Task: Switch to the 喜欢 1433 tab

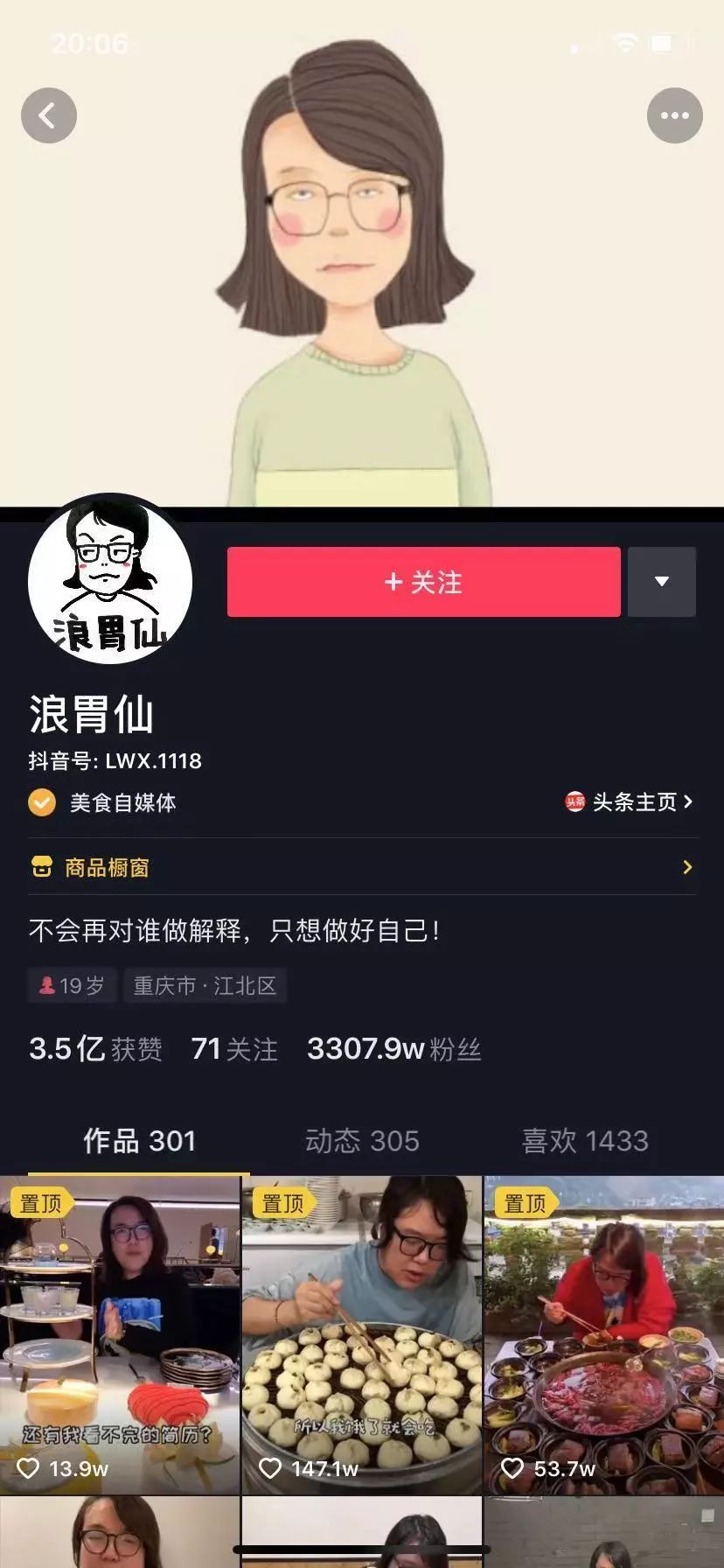Action: 584,1141
